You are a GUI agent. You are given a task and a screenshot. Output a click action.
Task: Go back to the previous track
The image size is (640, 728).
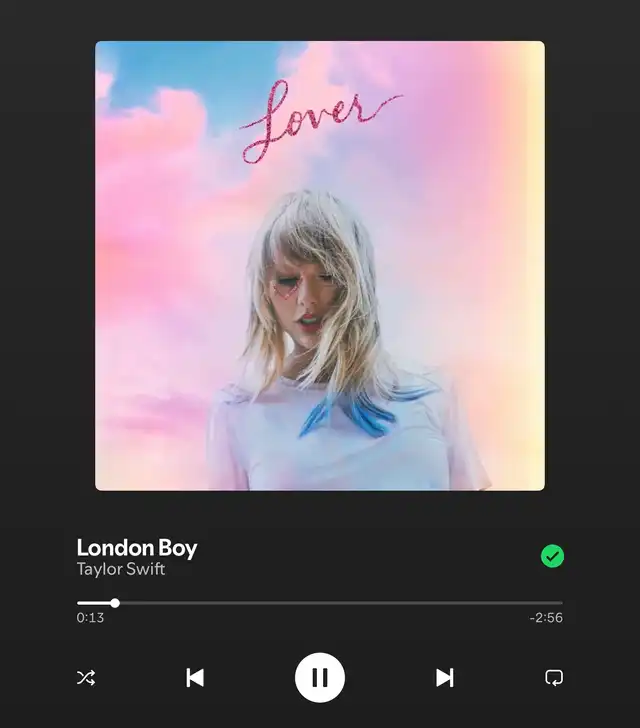tap(195, 678)
